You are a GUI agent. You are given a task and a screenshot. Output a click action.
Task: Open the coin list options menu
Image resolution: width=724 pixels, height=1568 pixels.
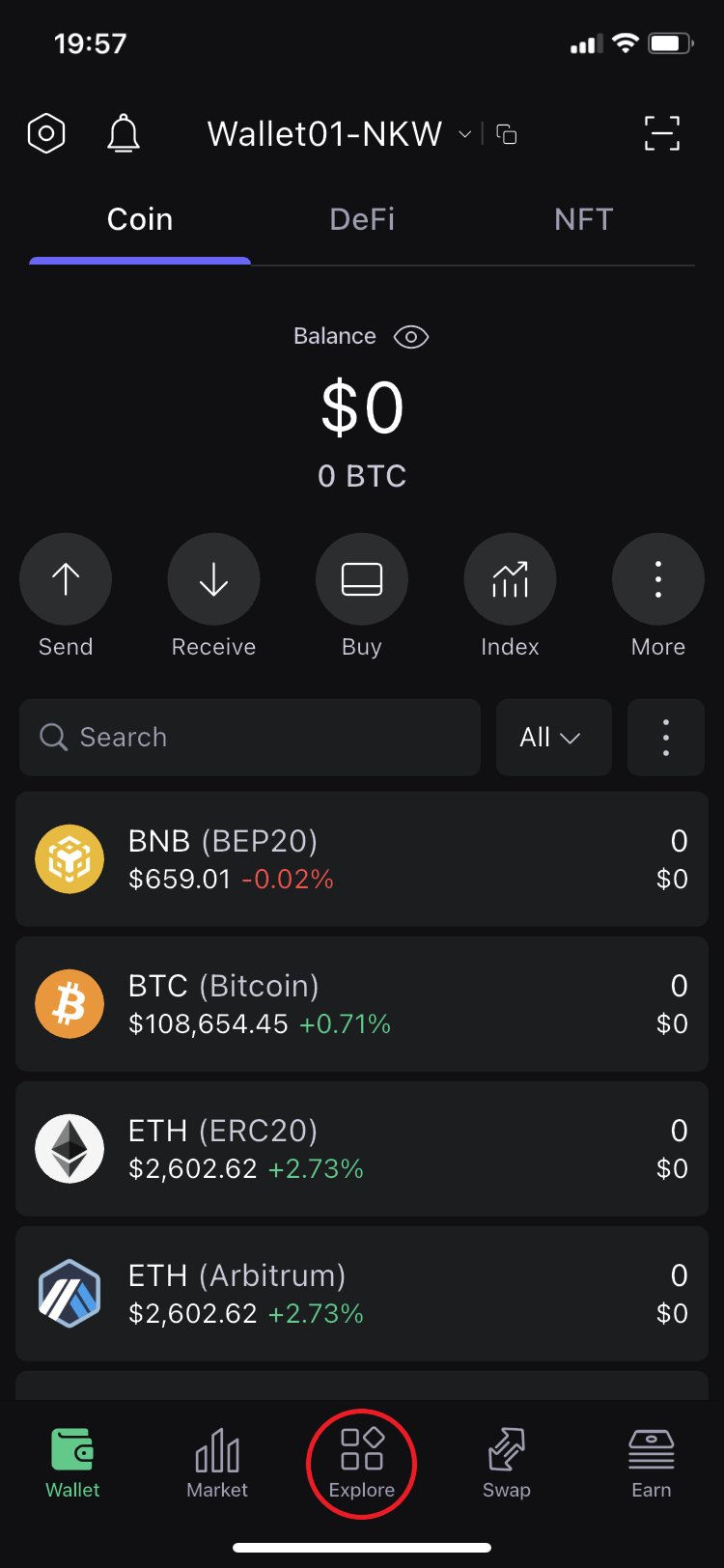[x=666, y=738]
